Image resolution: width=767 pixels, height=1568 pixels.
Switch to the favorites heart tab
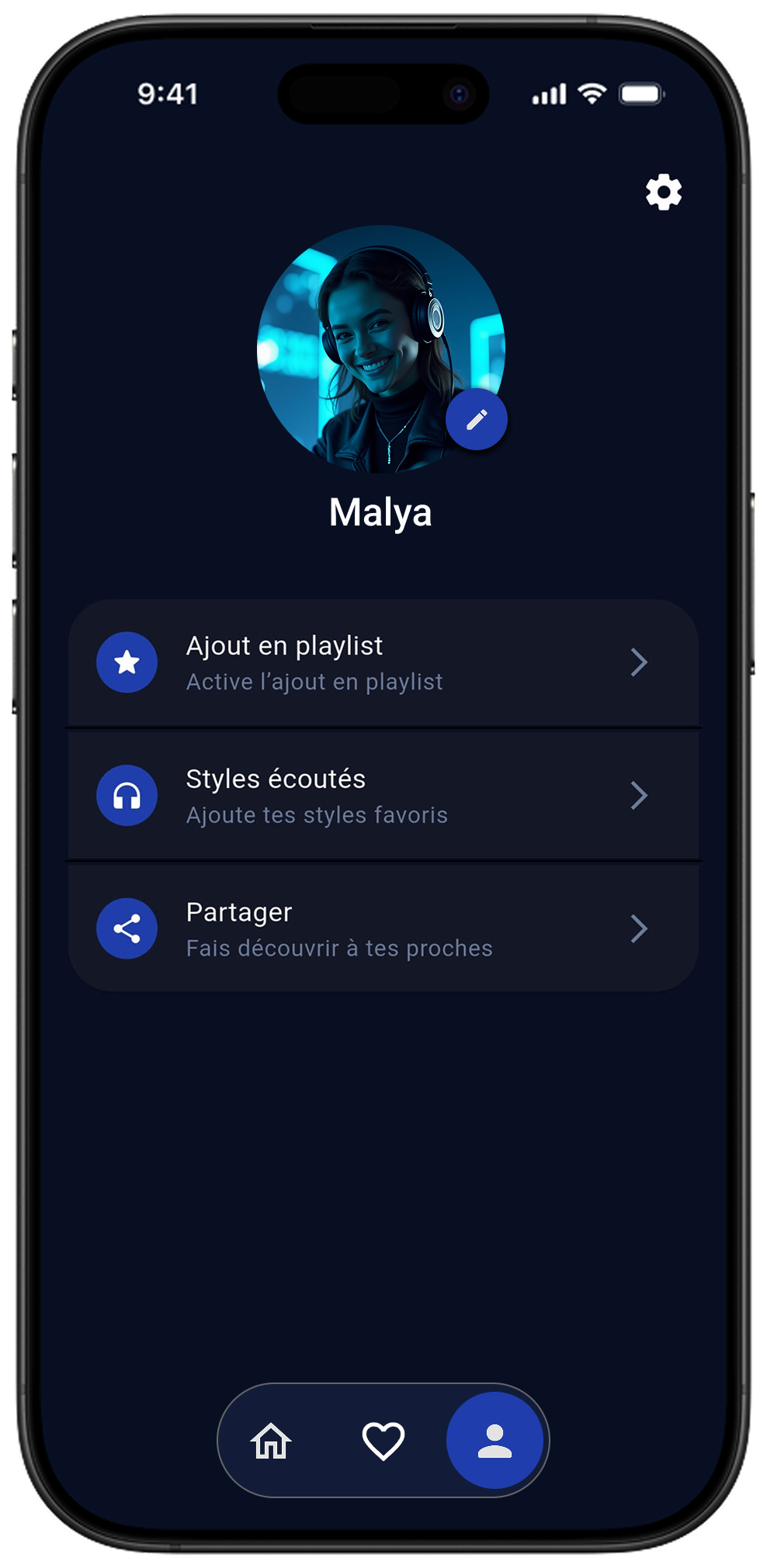[383, 1441]
